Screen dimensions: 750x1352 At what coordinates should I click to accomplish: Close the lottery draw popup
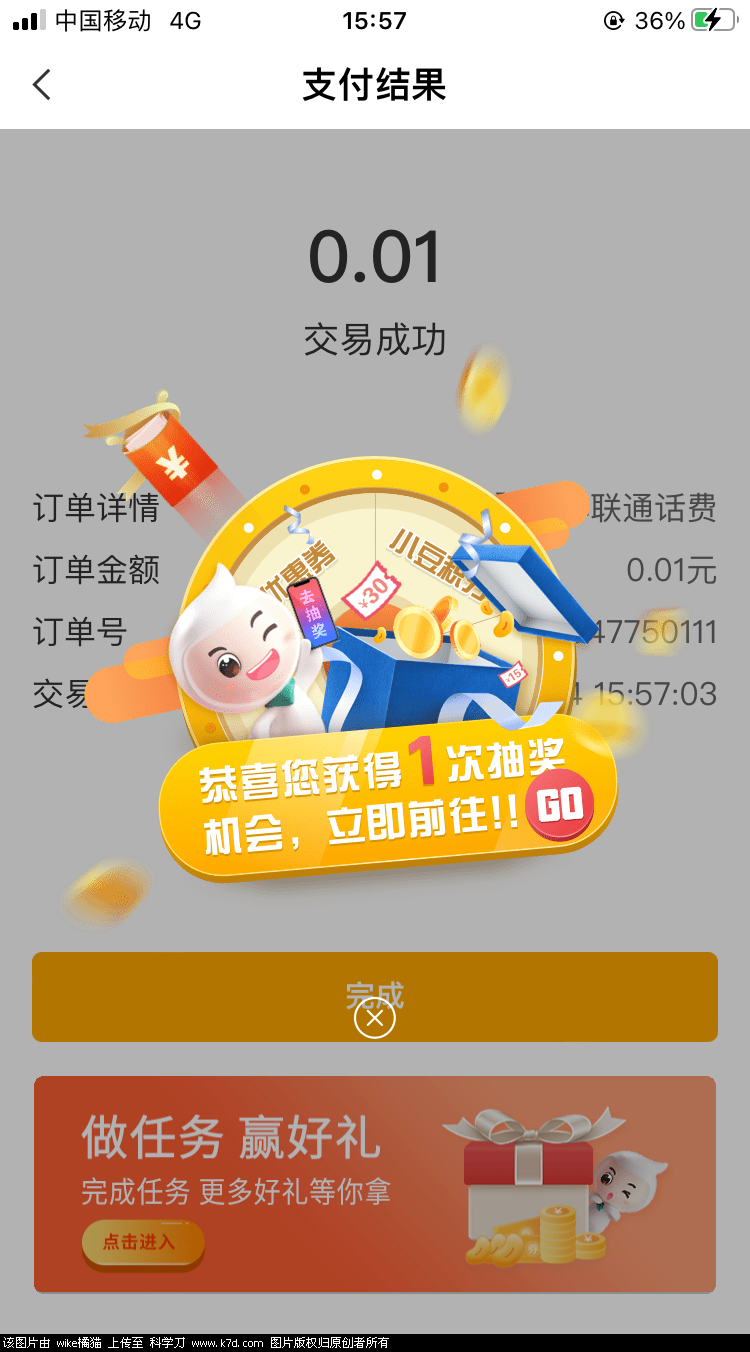pos(375,1019)
